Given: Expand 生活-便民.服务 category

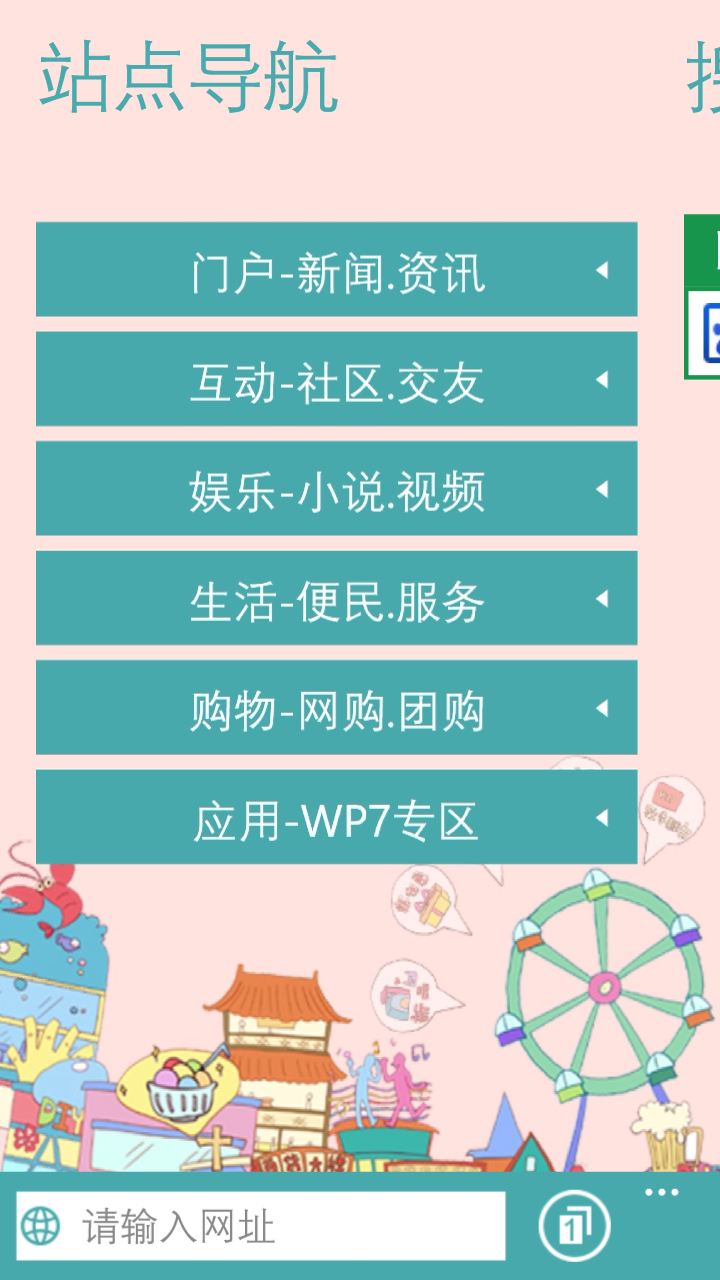Looking at the screenshot, I should 336,599.
